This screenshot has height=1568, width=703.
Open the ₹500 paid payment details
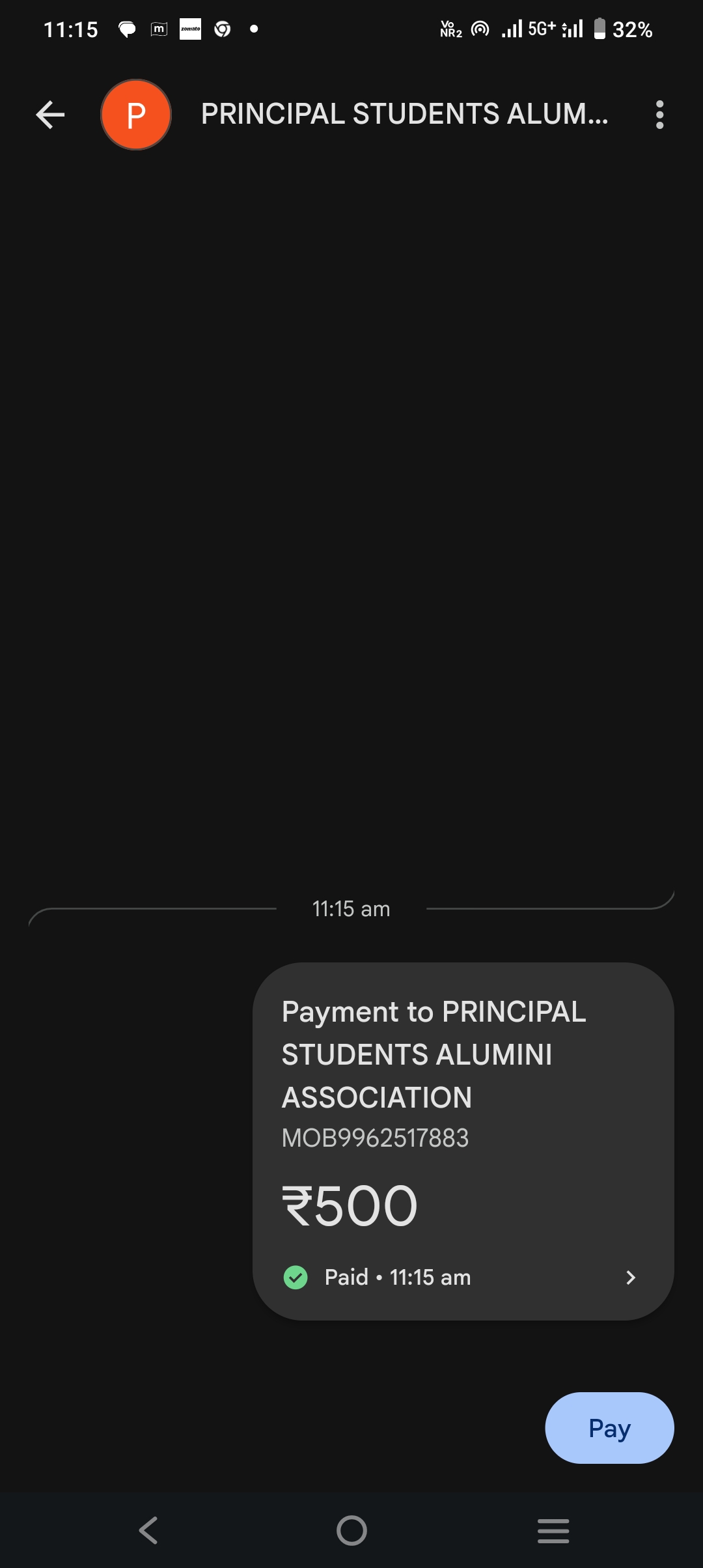(x=463, y=1141)
